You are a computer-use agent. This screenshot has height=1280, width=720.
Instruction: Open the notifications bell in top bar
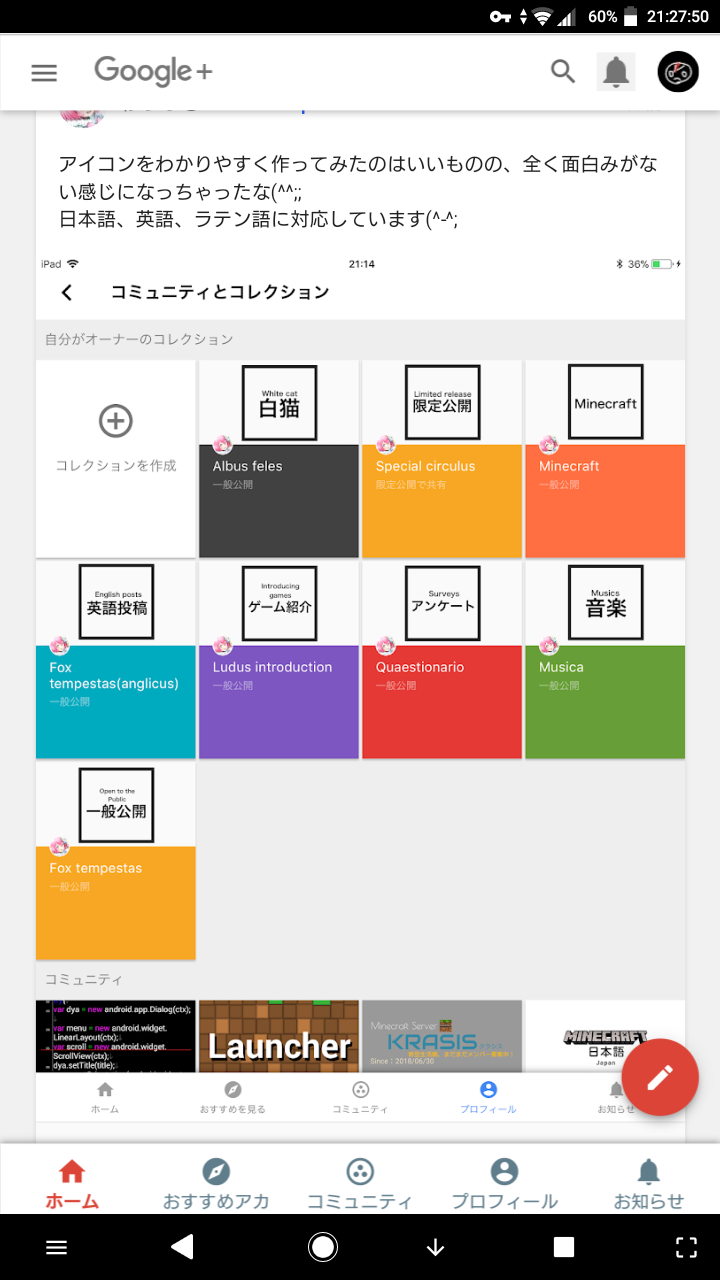pos(616,72)
